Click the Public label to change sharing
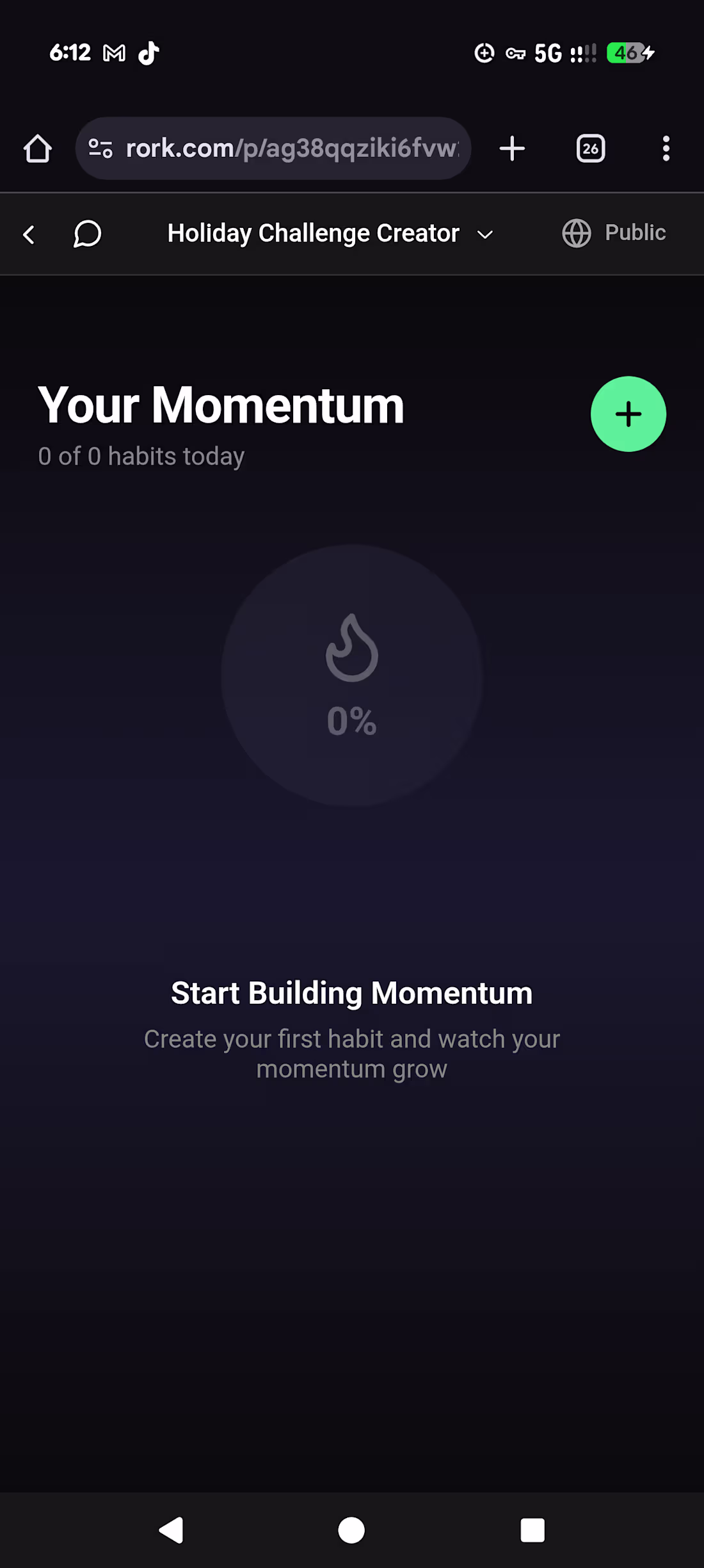Image resolution: width=704 pixels, height=1568 pixels. tap(635, 232)
